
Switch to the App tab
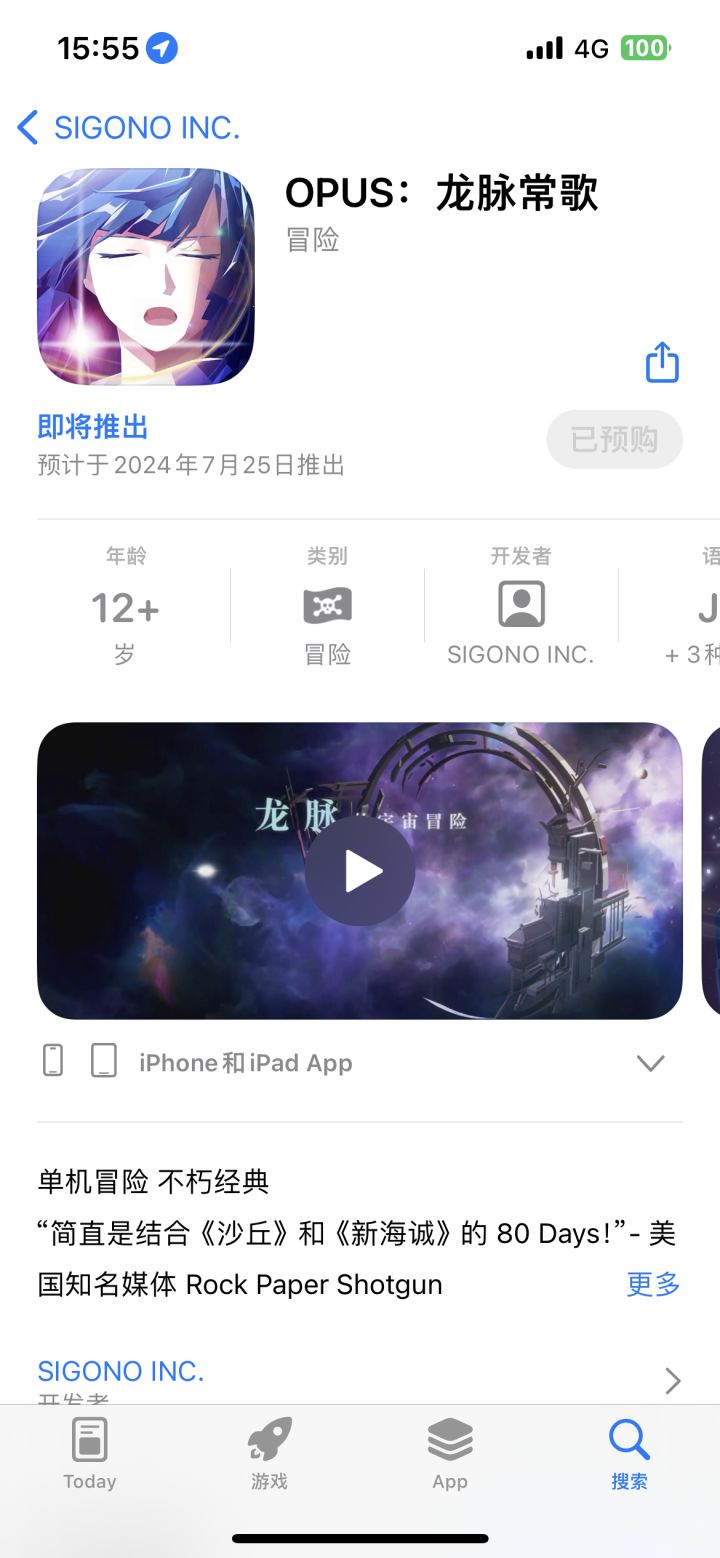(450, 1453)
